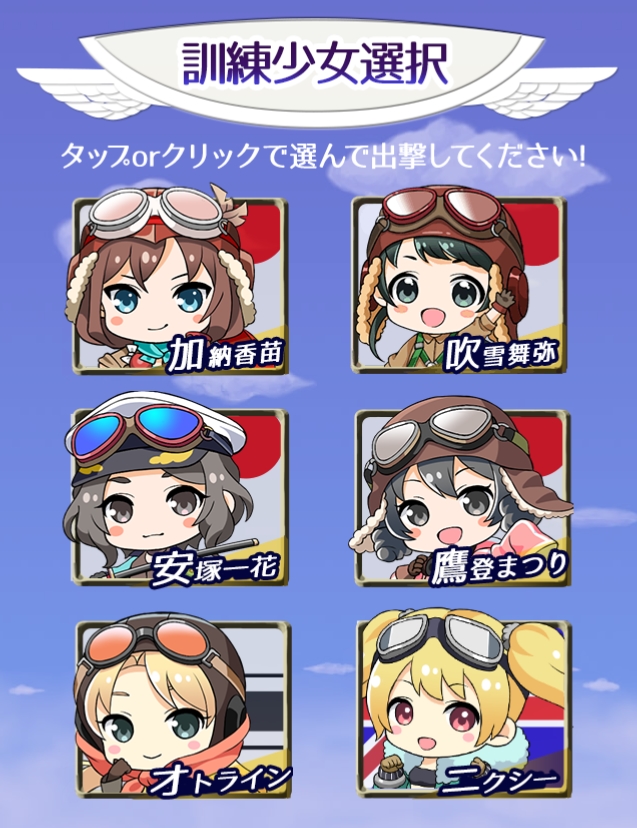The image size is (637, 828).
Task: Pick 安塚一花 as your pilot
Action: coord(180,497)
